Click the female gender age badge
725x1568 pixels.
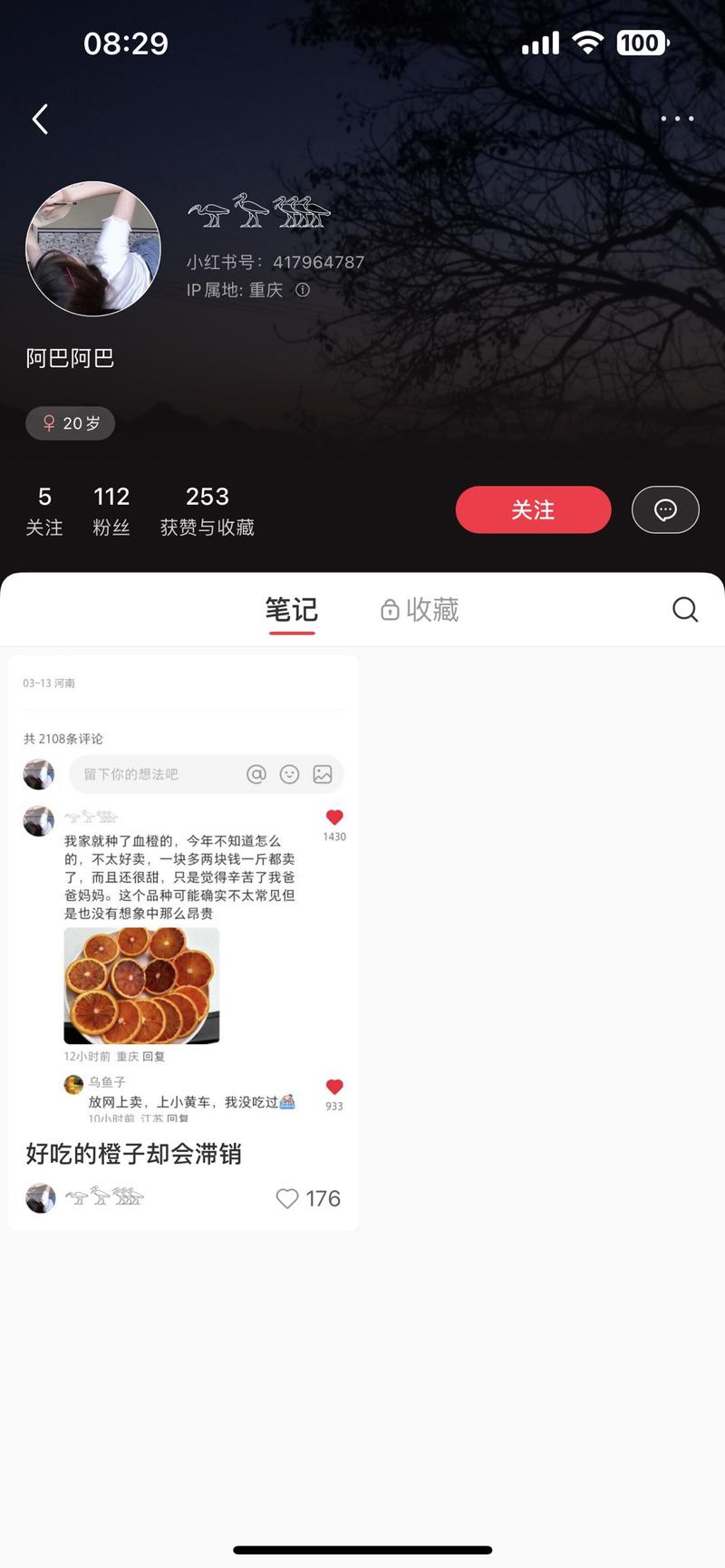70,422
